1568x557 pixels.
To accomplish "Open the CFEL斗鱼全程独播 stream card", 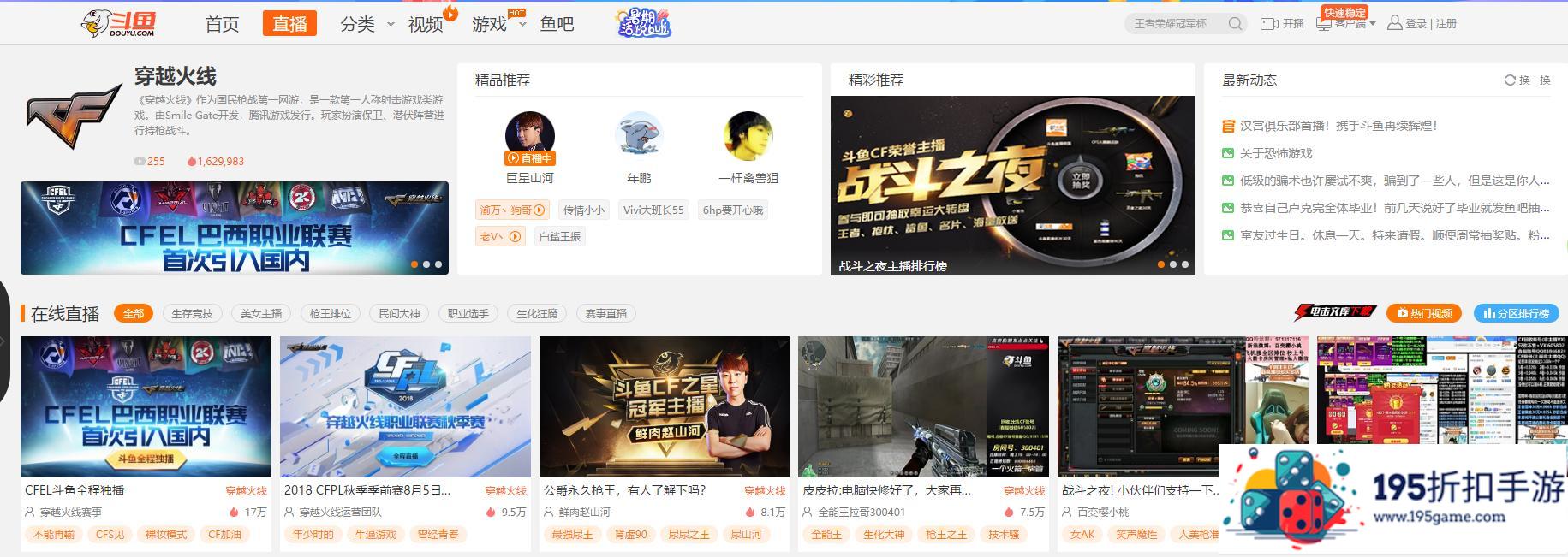I will (146, 406).
